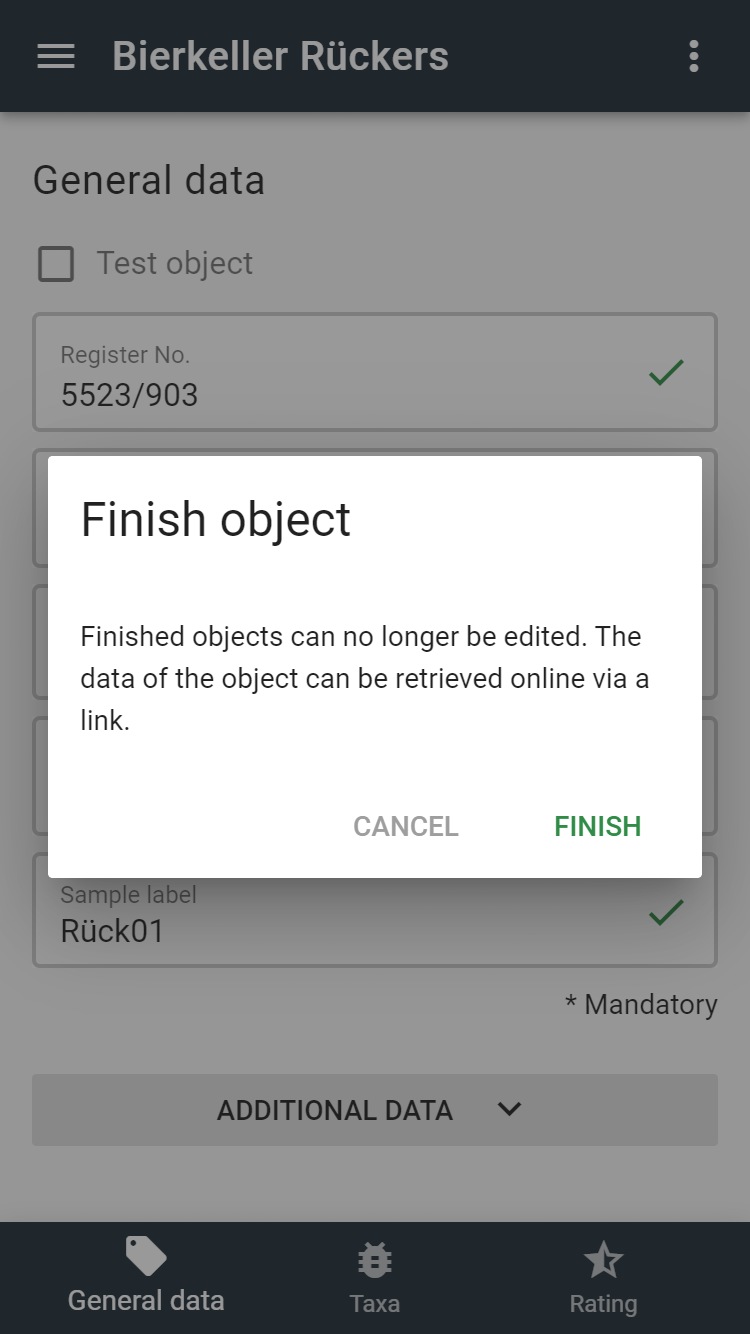The height and width of the screenshot is (1334, 750).
Task: Confirm with the FINISH button
Action: click(598, 826)
